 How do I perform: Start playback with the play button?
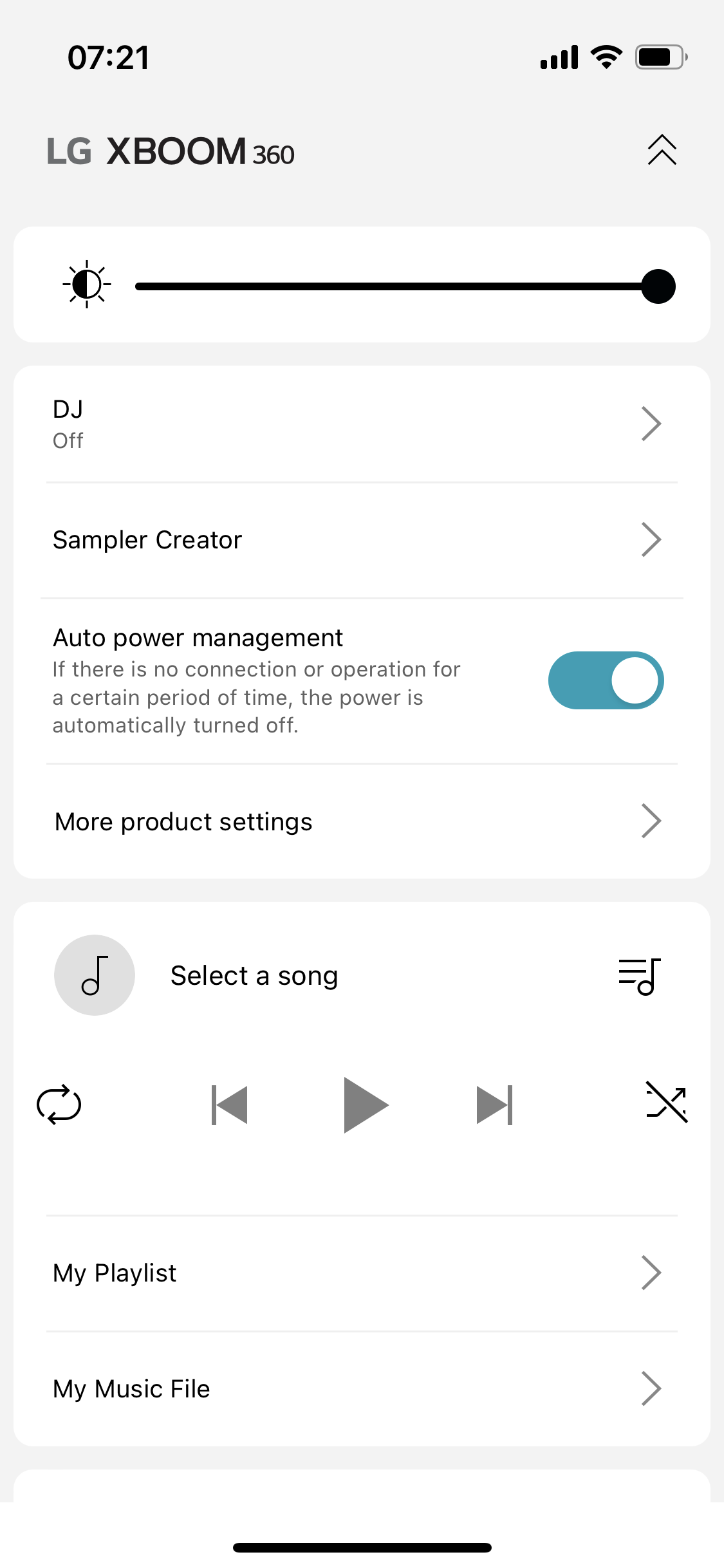(366, 1105)
